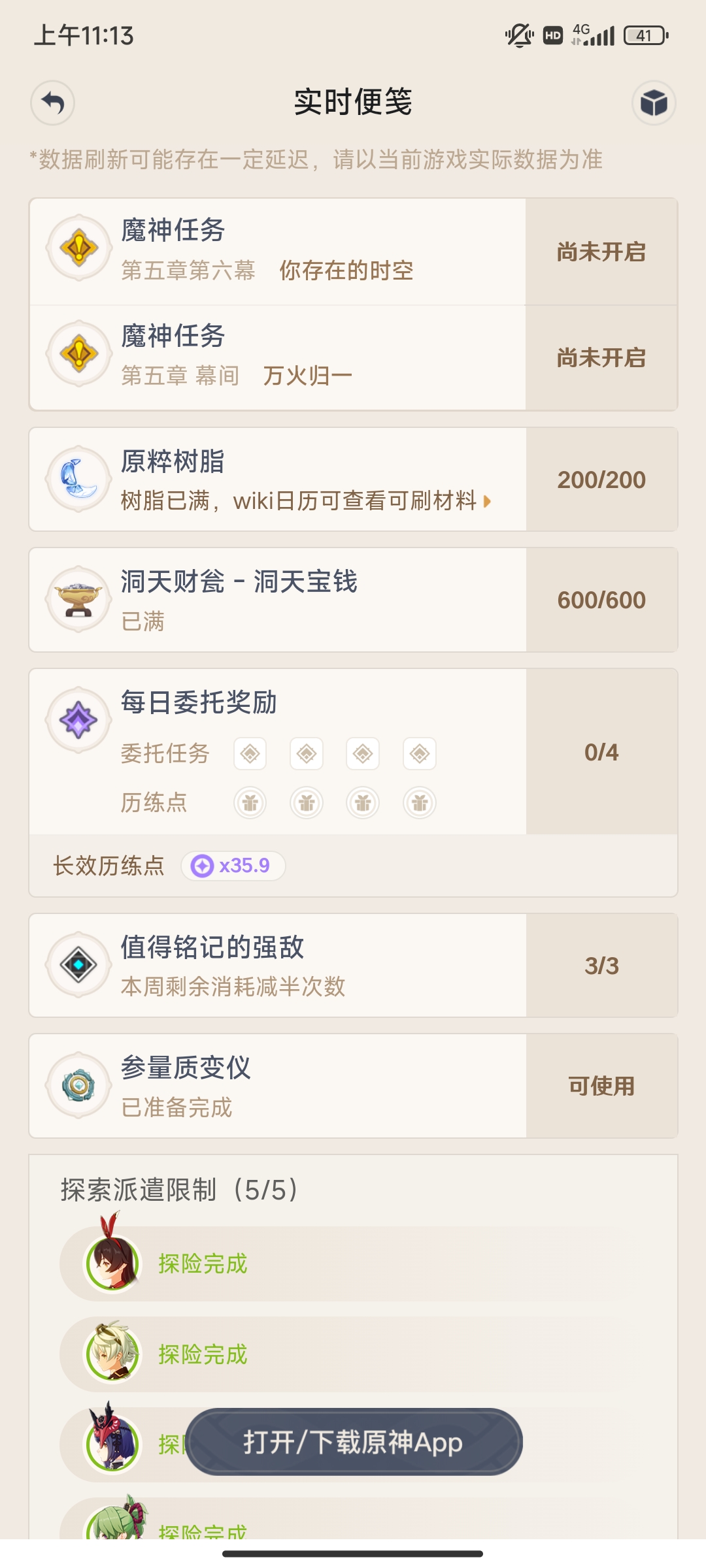The width and height of the screenshot is (706, 1568).
Task: Select the Archon Quest icon for 你存在的时空
Action: [x=78, y=251]
